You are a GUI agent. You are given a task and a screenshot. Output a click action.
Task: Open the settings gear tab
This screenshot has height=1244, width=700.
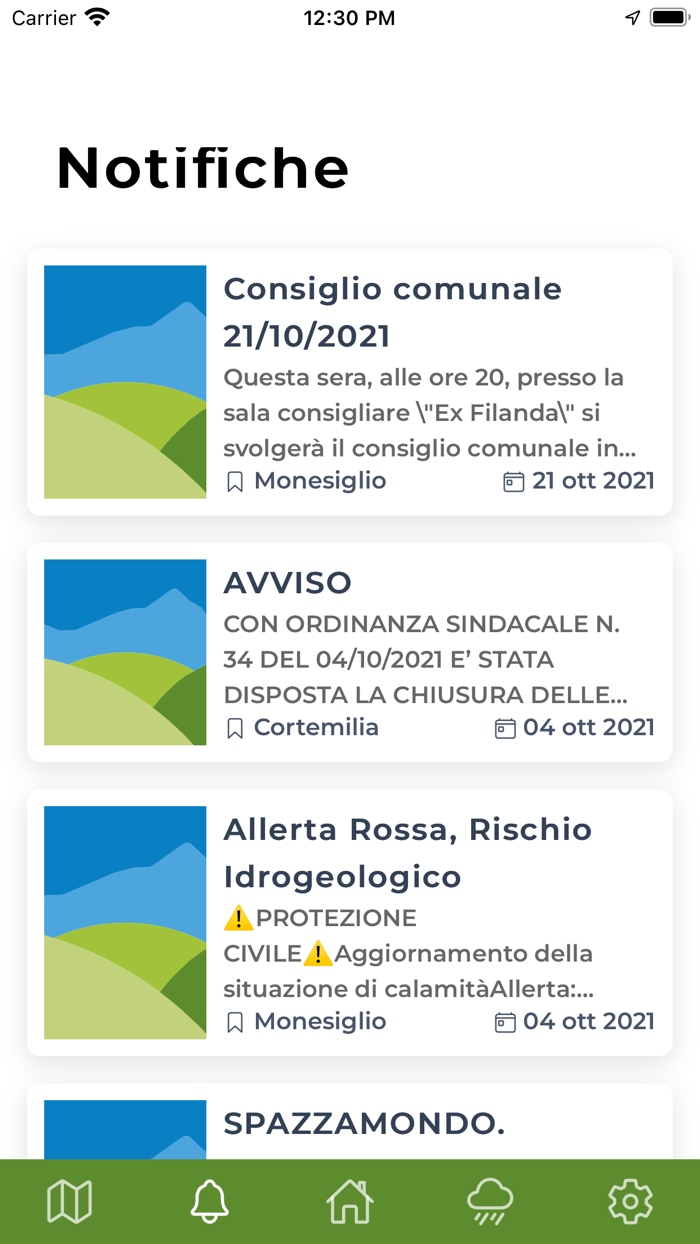630,1201
